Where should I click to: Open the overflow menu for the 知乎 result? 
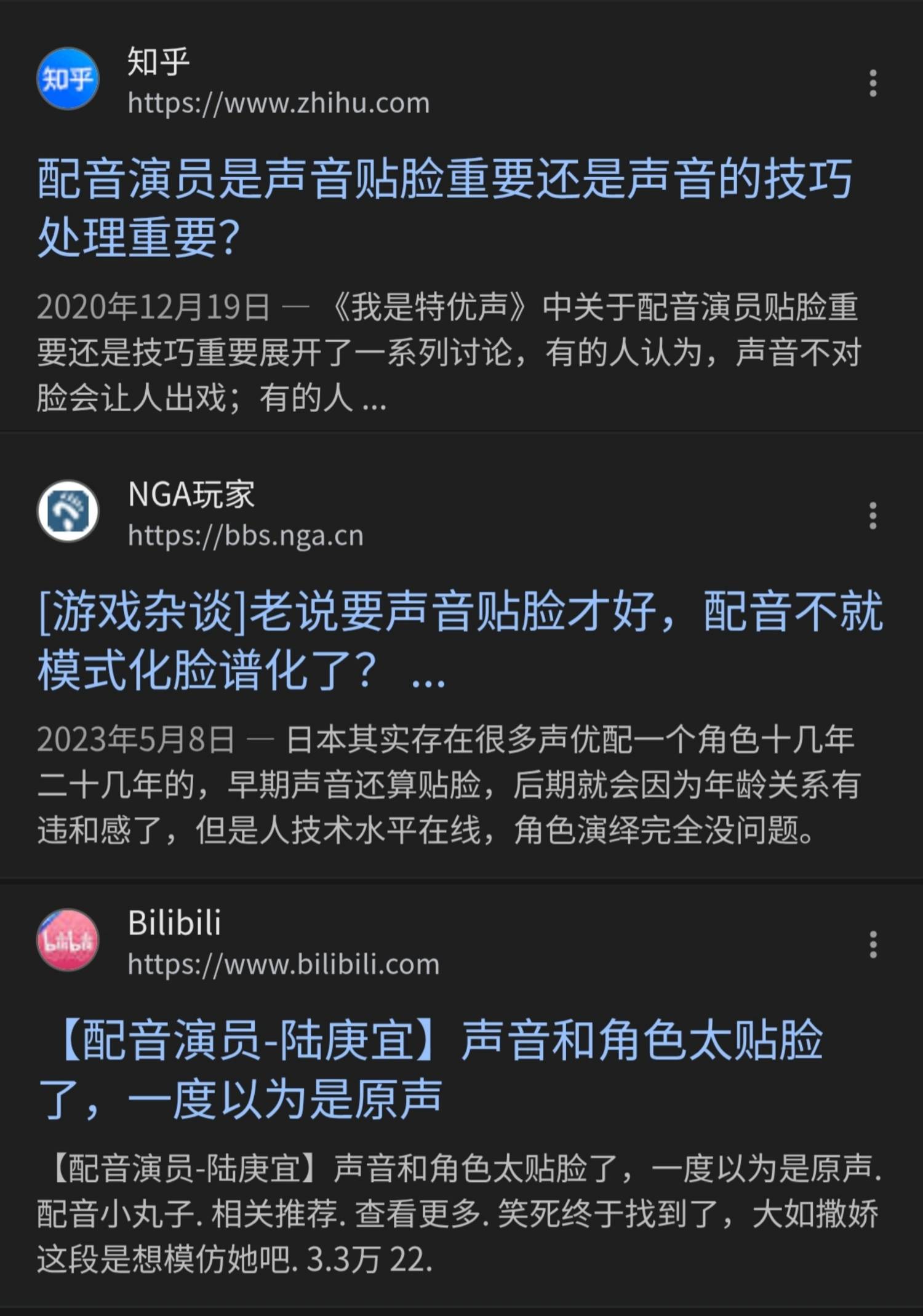click(x=873, y=83)
